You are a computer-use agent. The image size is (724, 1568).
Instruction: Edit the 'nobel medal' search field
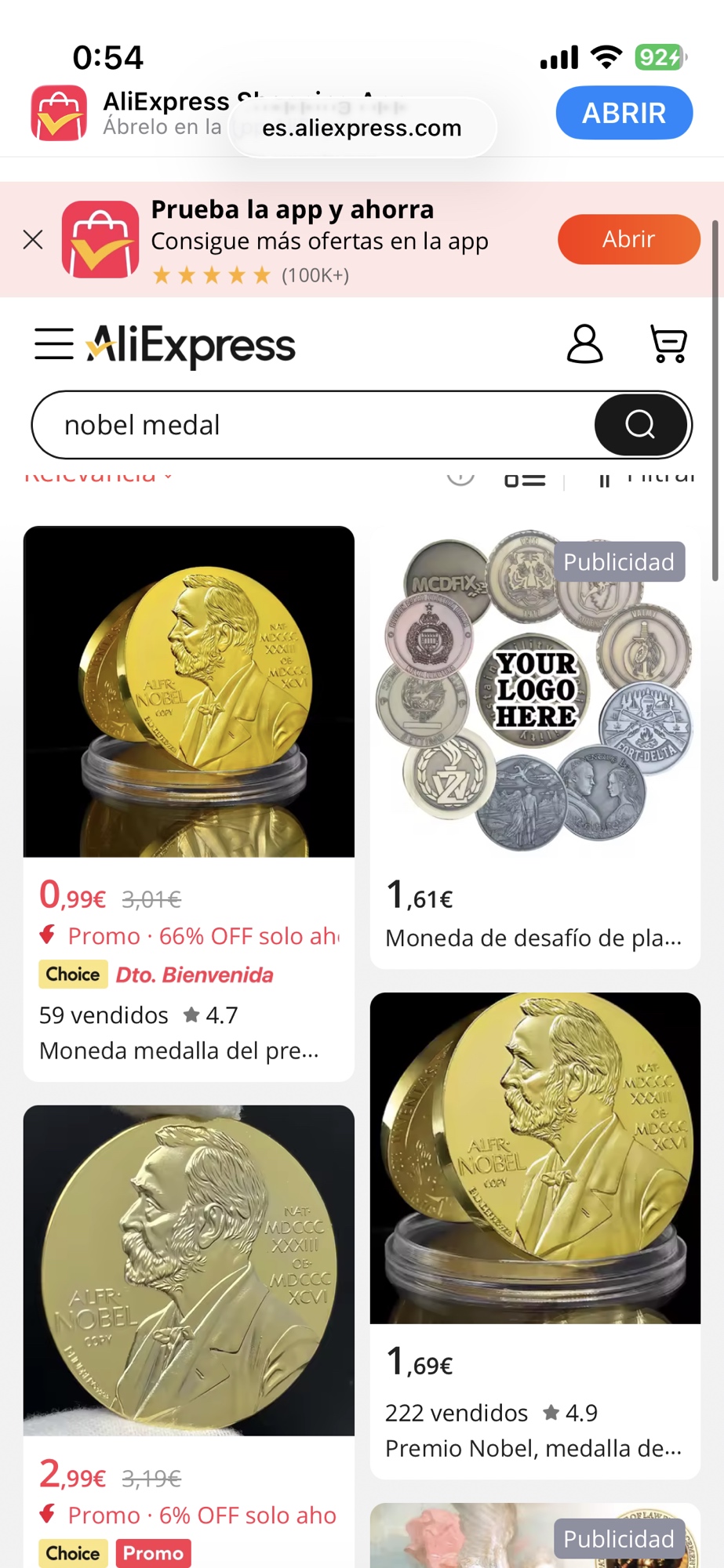click(x=314, y=425)
